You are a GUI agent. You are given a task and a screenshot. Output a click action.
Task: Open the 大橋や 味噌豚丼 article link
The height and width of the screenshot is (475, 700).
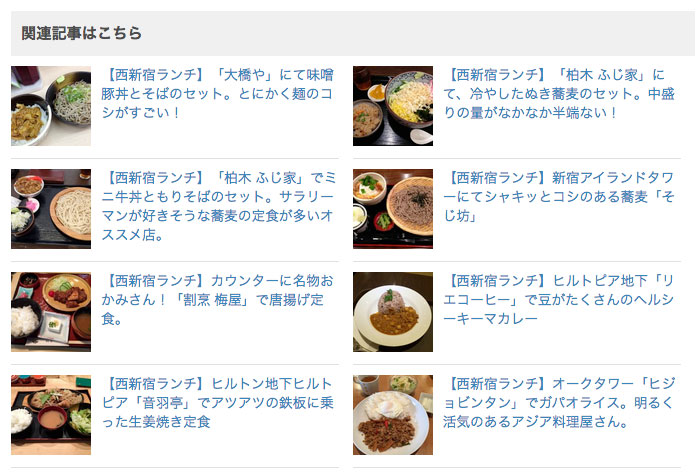click(218, 94)
